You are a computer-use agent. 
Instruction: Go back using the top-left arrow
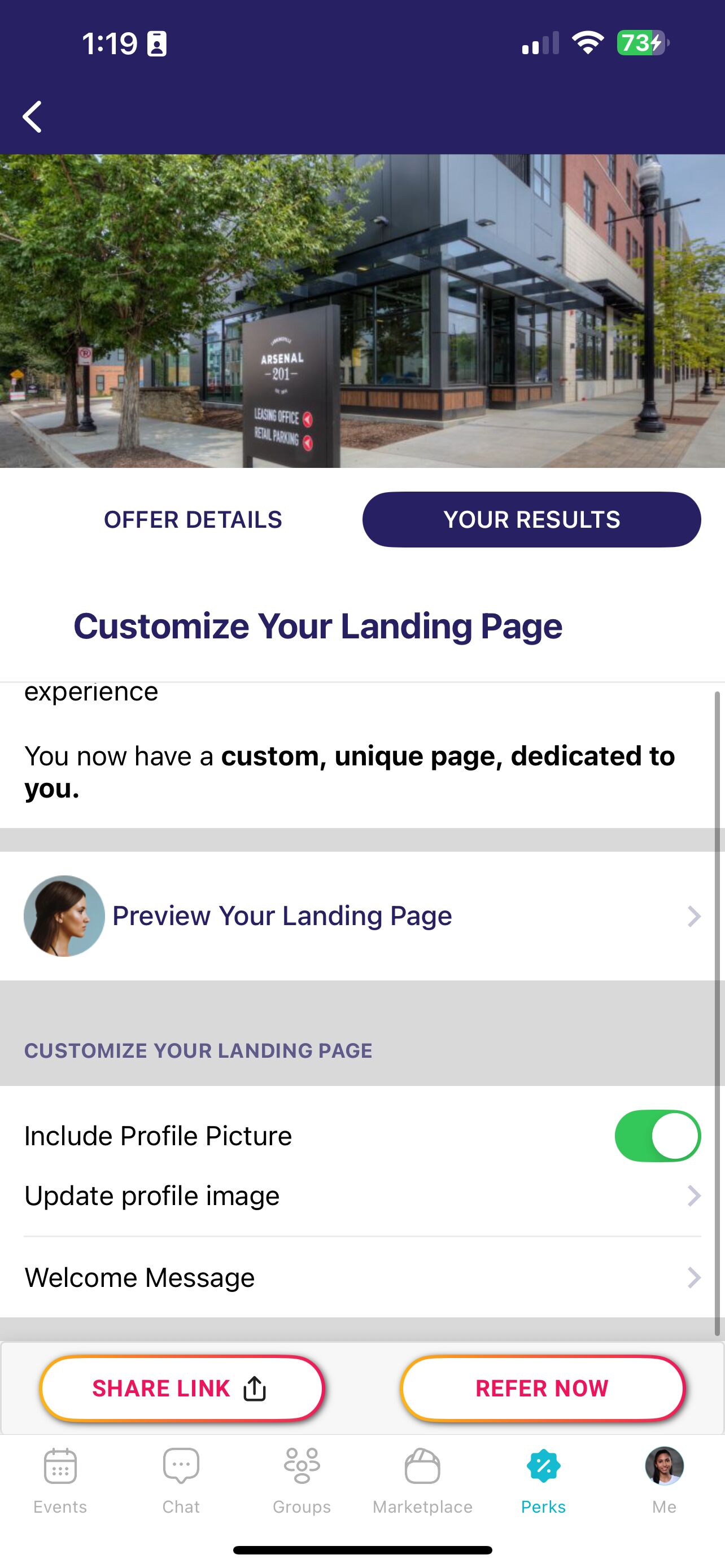click(32, 116)
